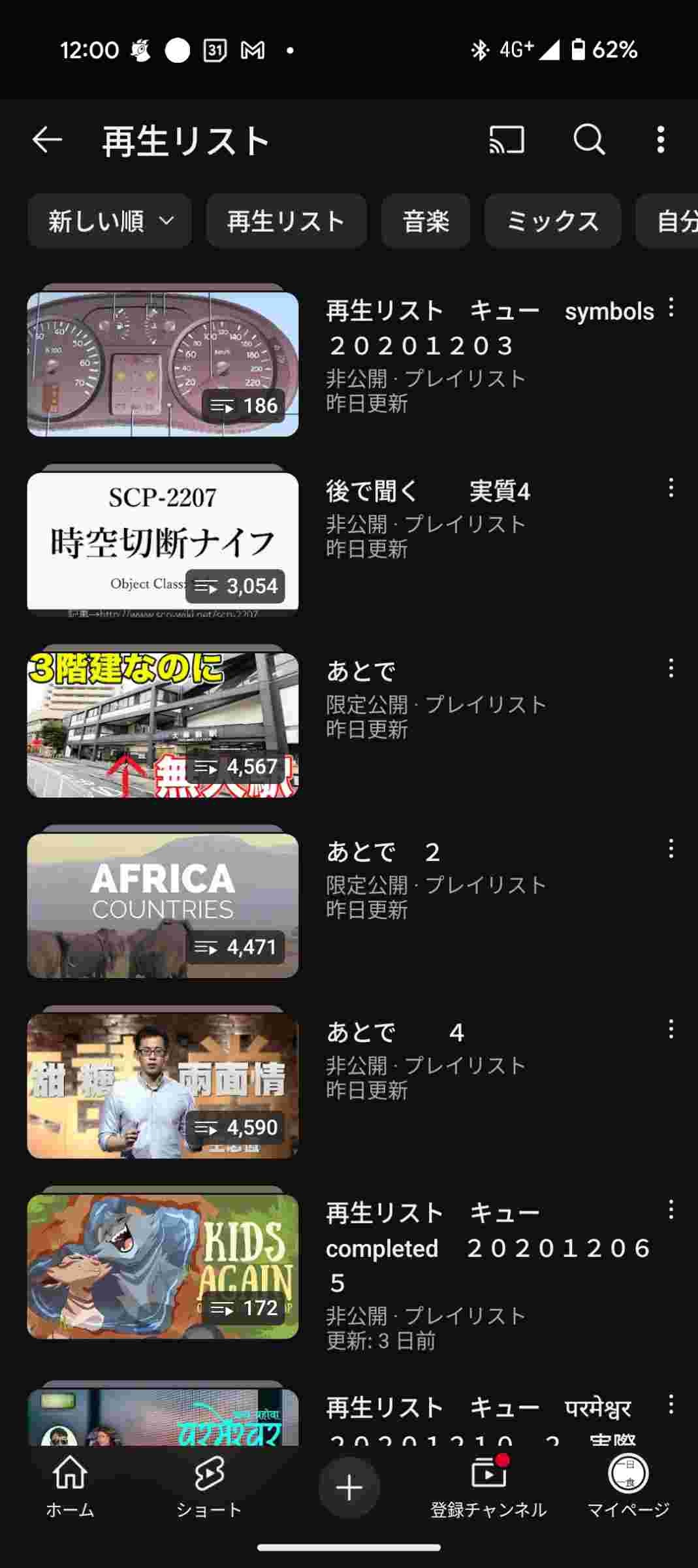
Task: Go back using the top arrow
Action: (47, 140)
